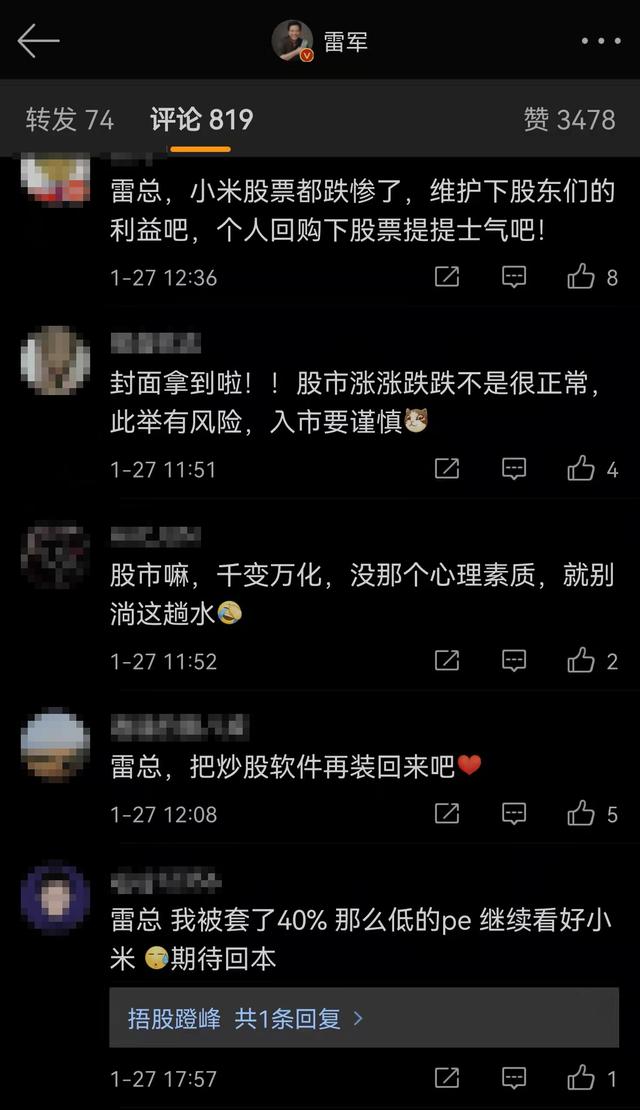Switch to the 转发 74 tab

point(70,120)
